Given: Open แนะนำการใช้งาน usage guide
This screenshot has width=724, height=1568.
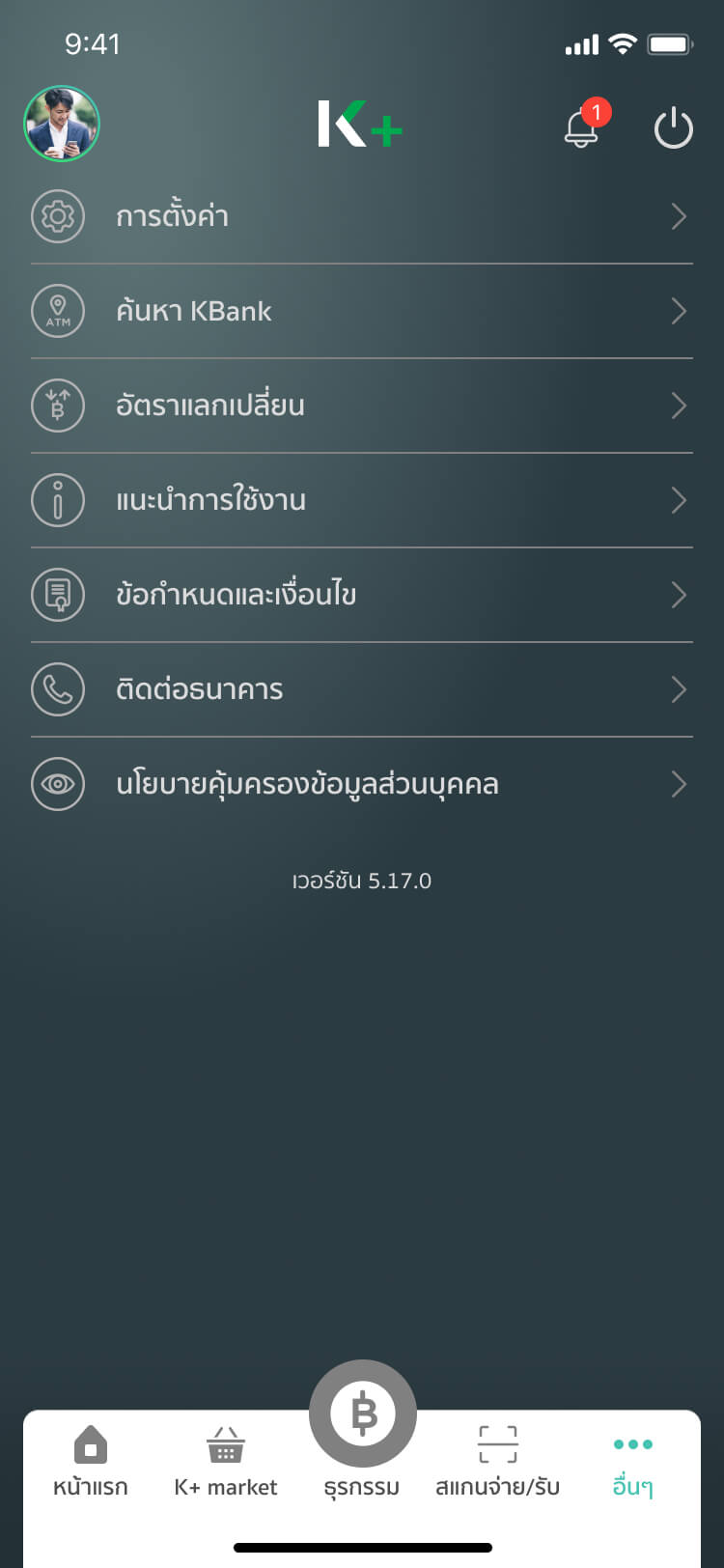Looking at the screenshot, I should coord(362,500).
